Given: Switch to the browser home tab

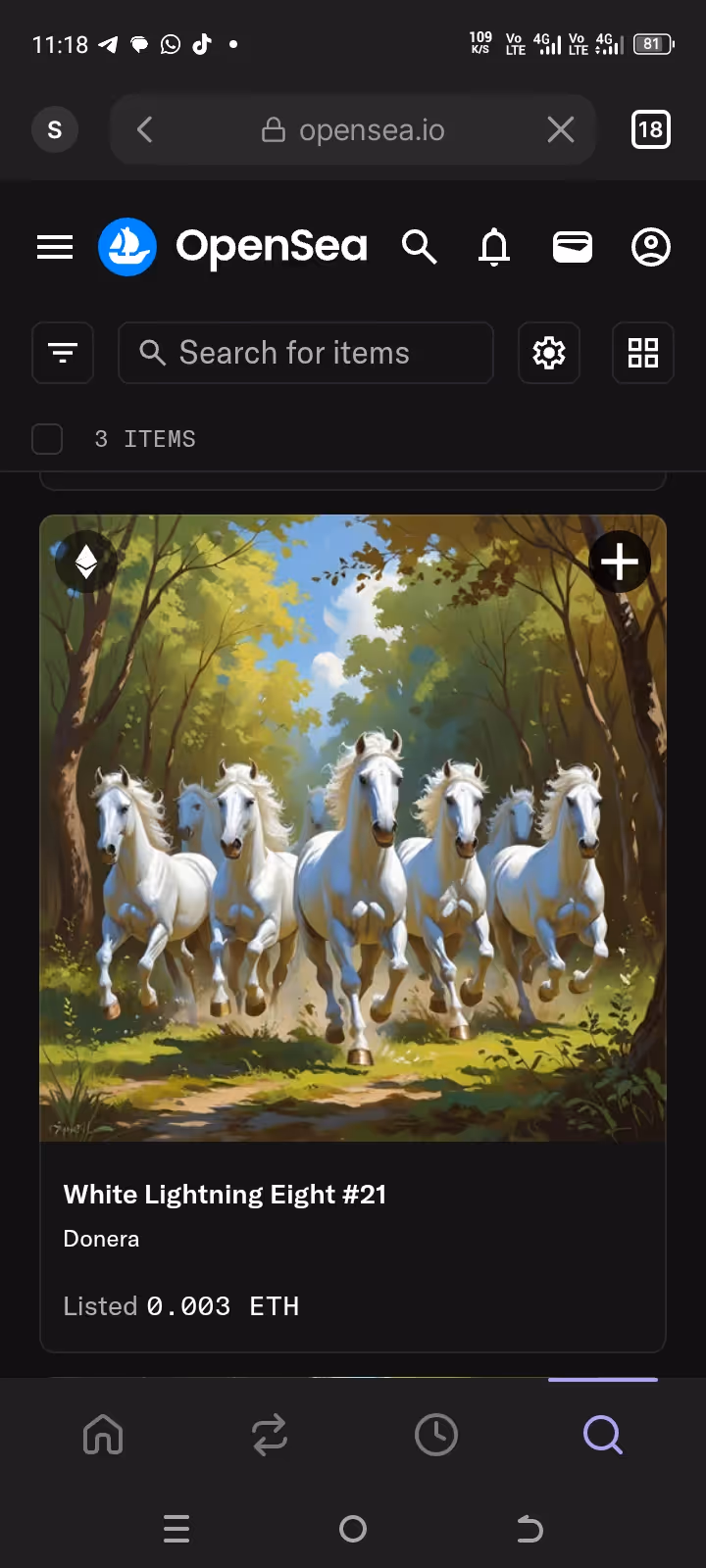Looking at the screenshot, I should click(103, 1435).
